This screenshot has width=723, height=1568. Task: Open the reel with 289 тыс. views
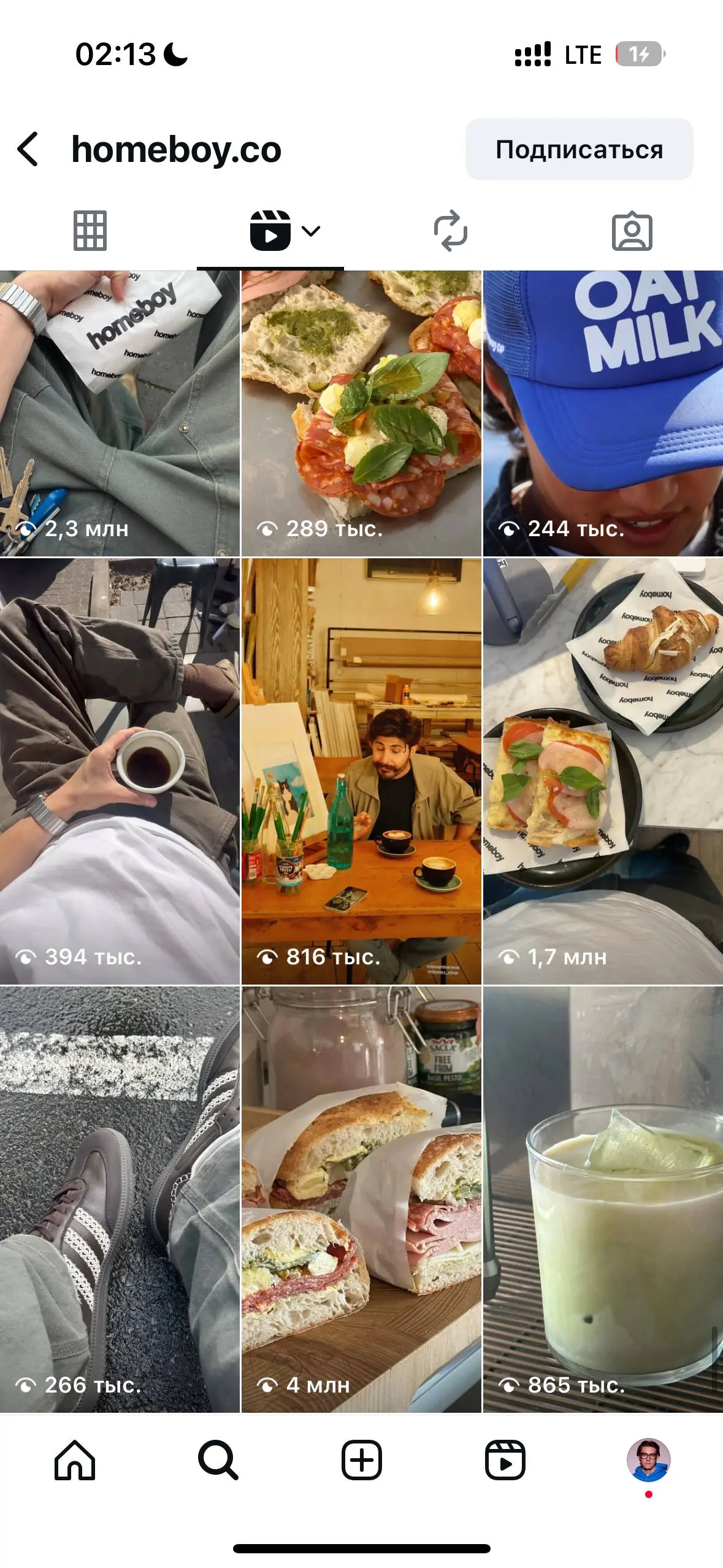point(361,413)
